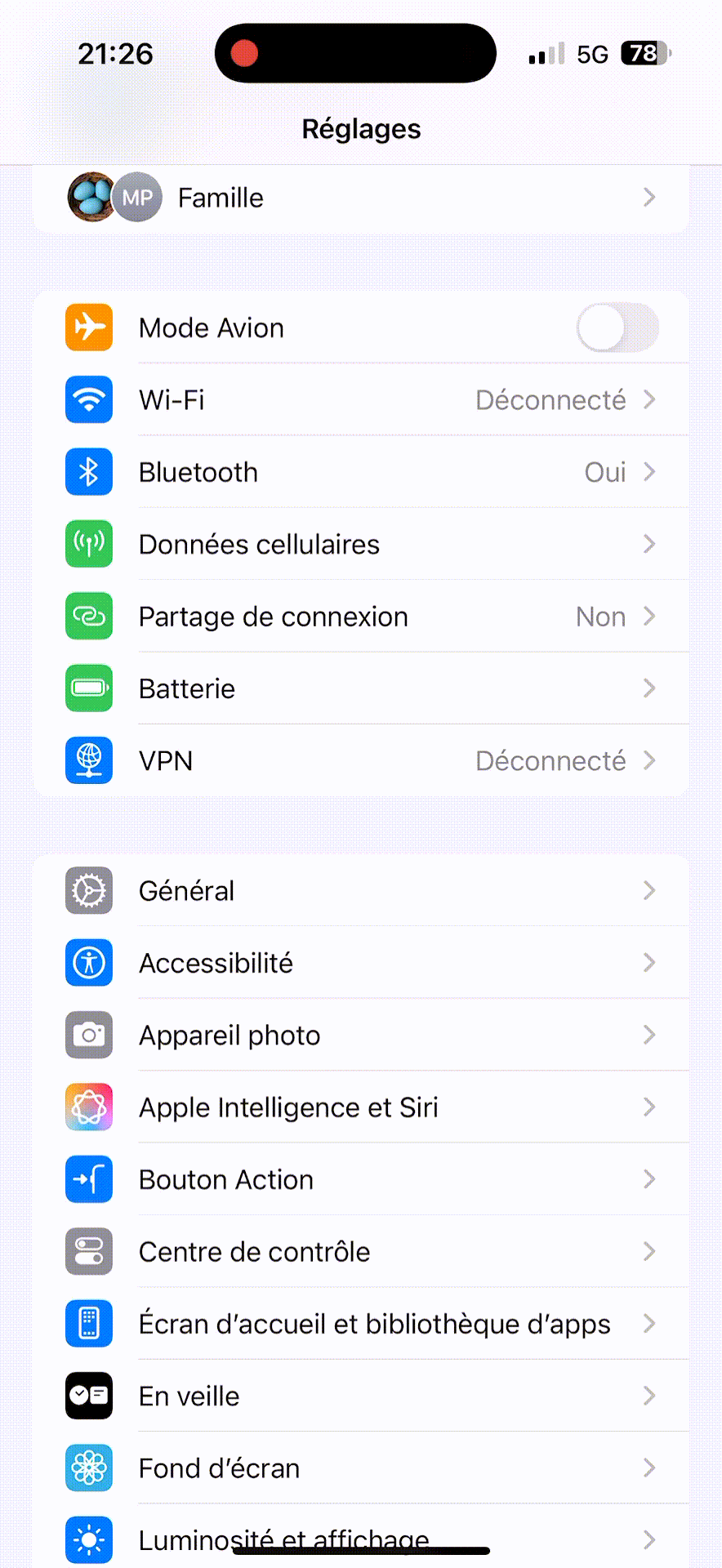This screenshot has height=1568, width=722.
Task: Open Luminosité et affichage
Action: click(x=359, y=1535)
